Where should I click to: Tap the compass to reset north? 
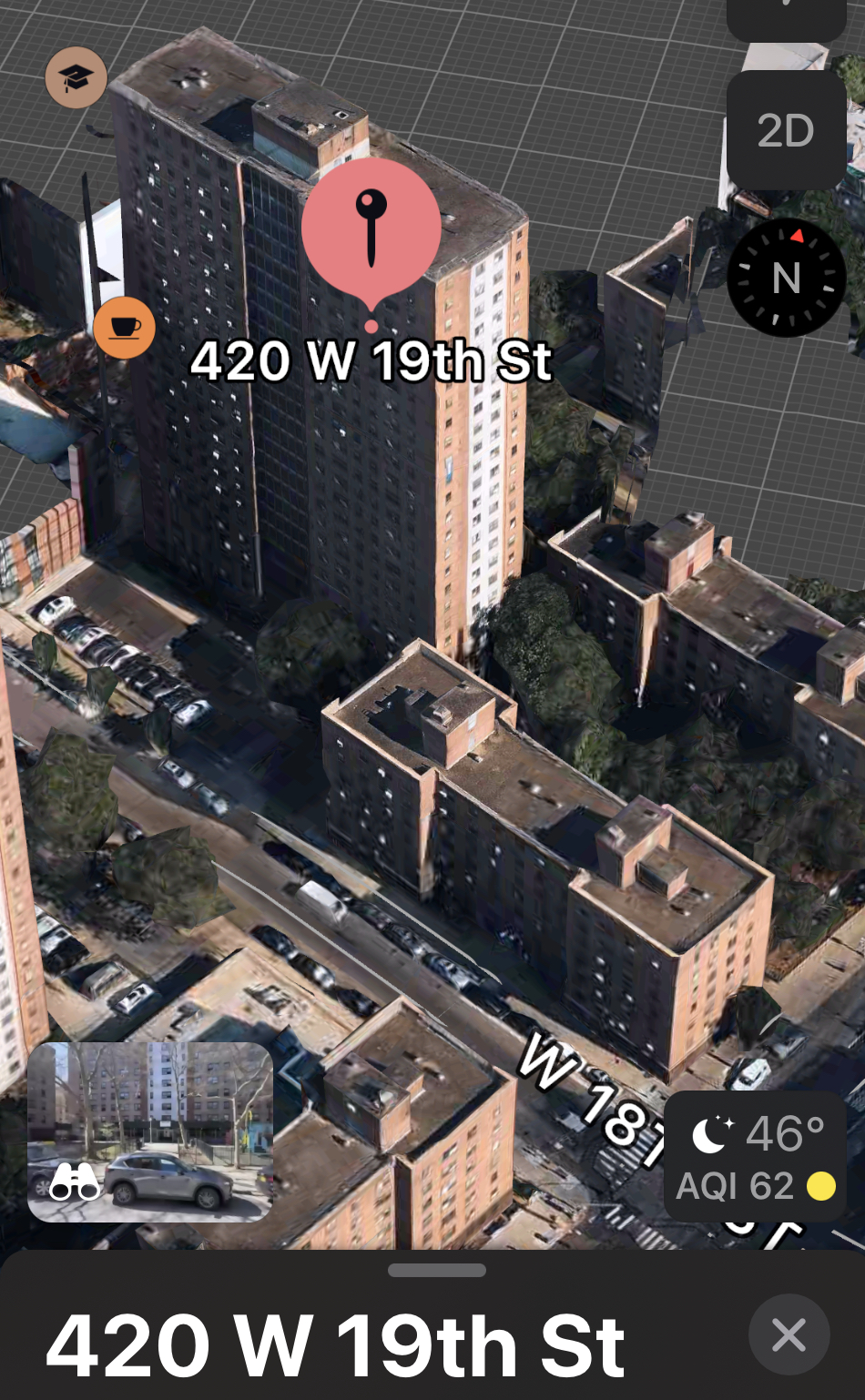pyautogui.click(x=787, y=278)
